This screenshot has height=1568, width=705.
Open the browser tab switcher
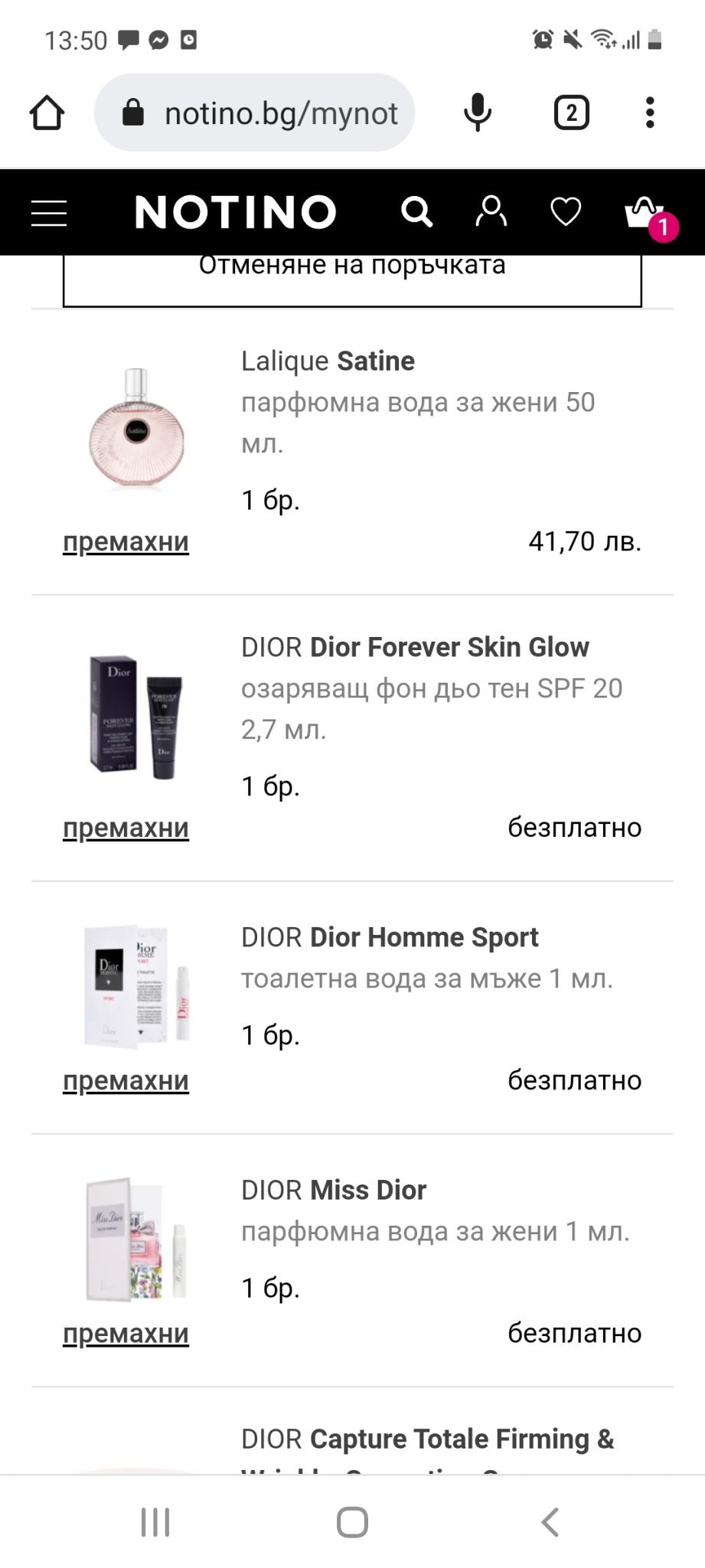571,113
